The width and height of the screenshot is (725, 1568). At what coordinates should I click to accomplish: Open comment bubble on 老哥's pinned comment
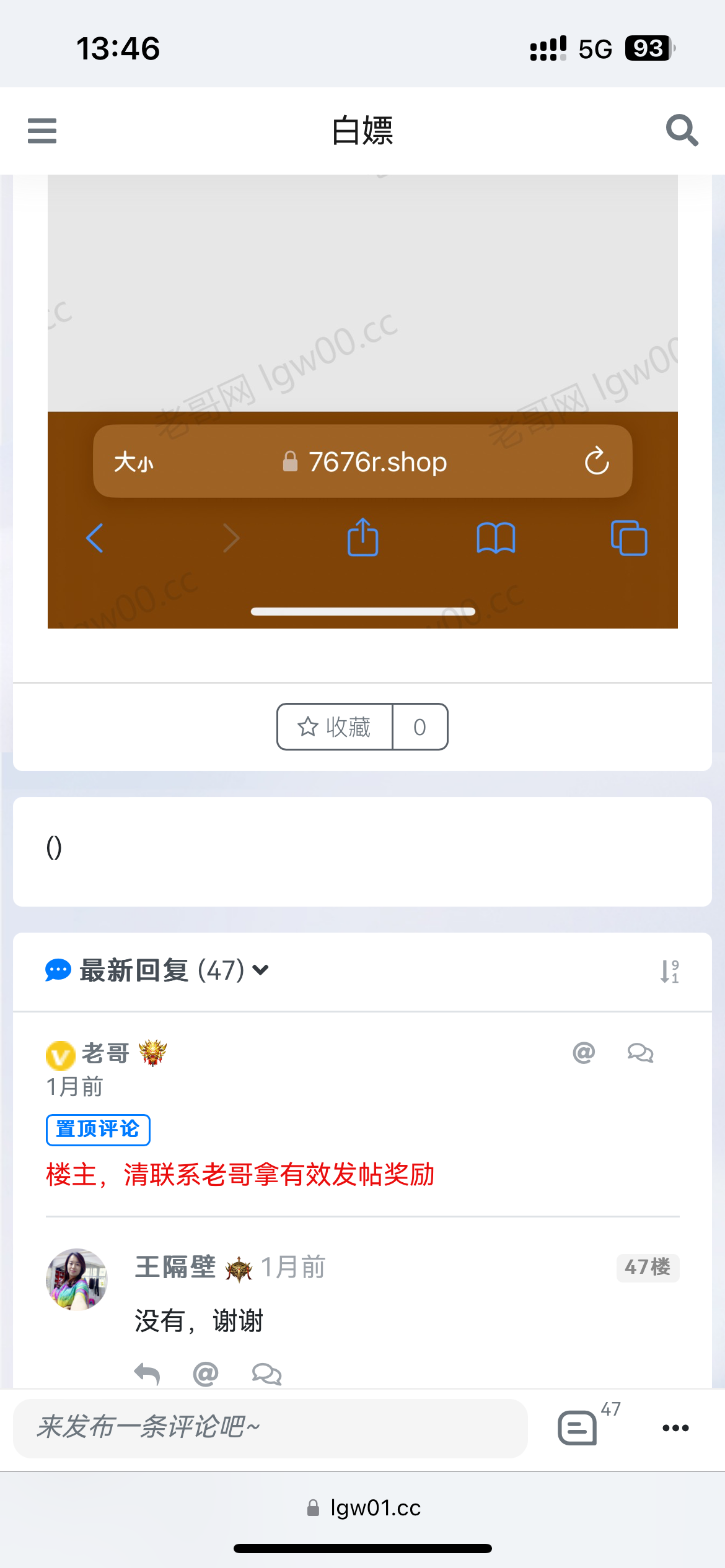(x=640, y=1053)
